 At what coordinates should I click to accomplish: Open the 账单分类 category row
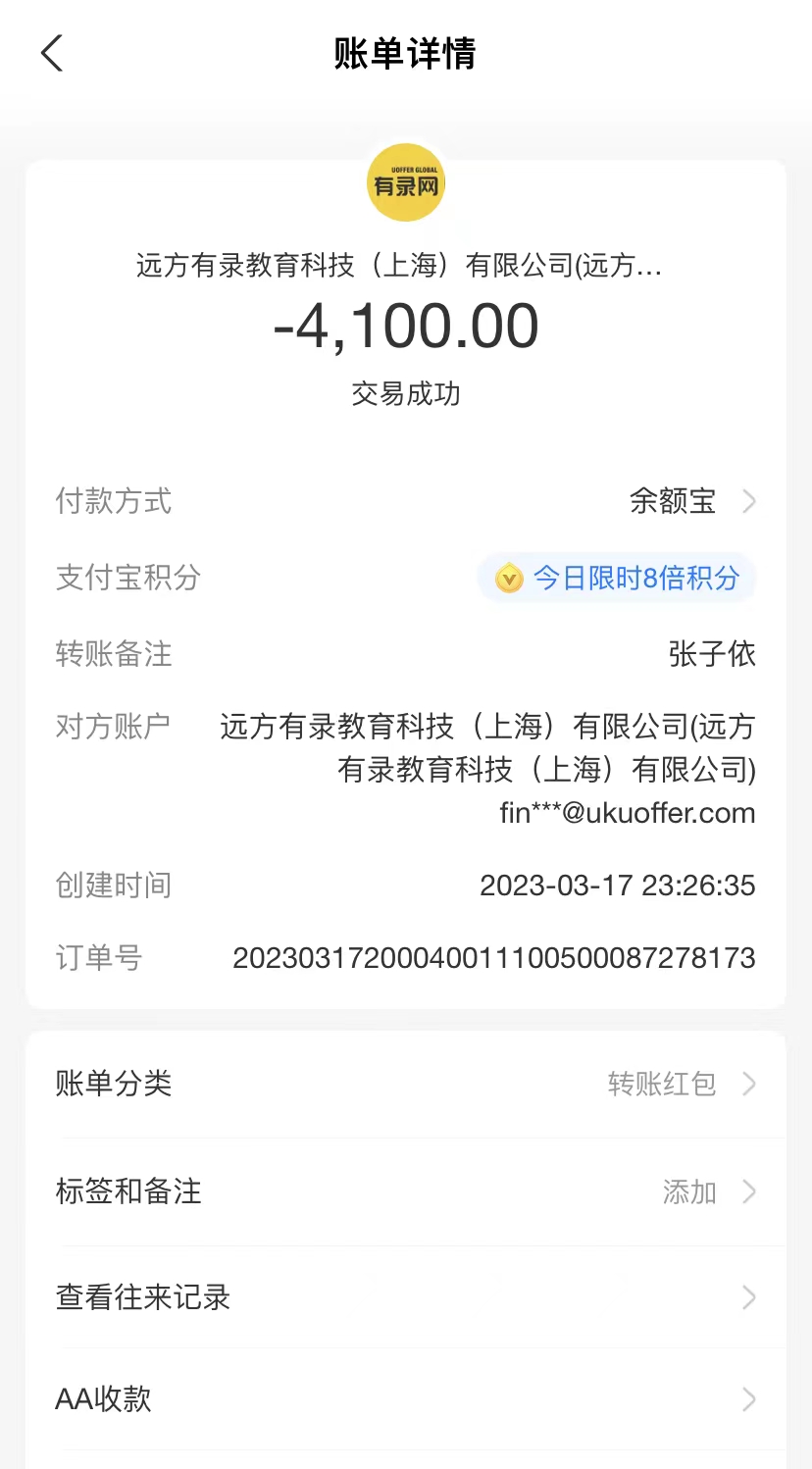point(406,1084)
